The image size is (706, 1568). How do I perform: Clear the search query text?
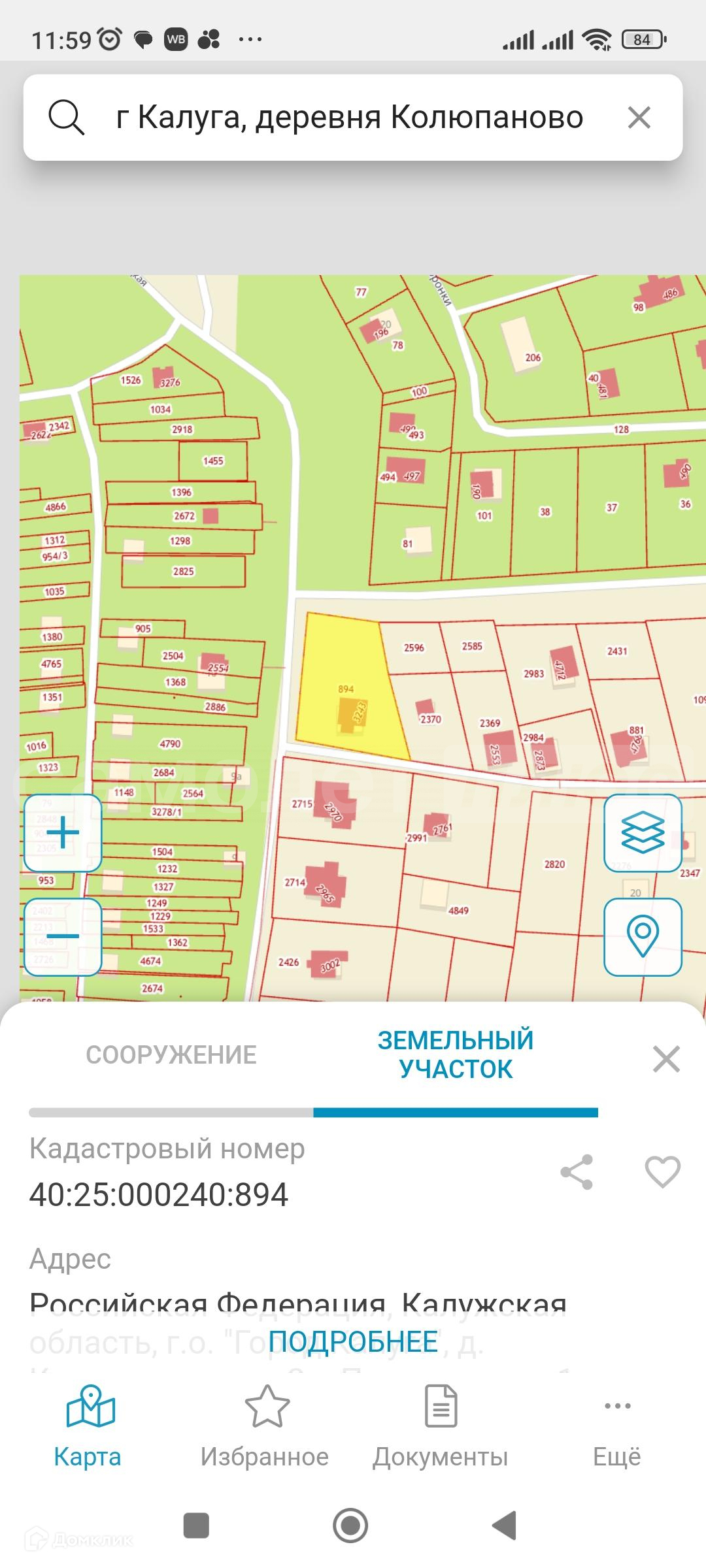639,118
